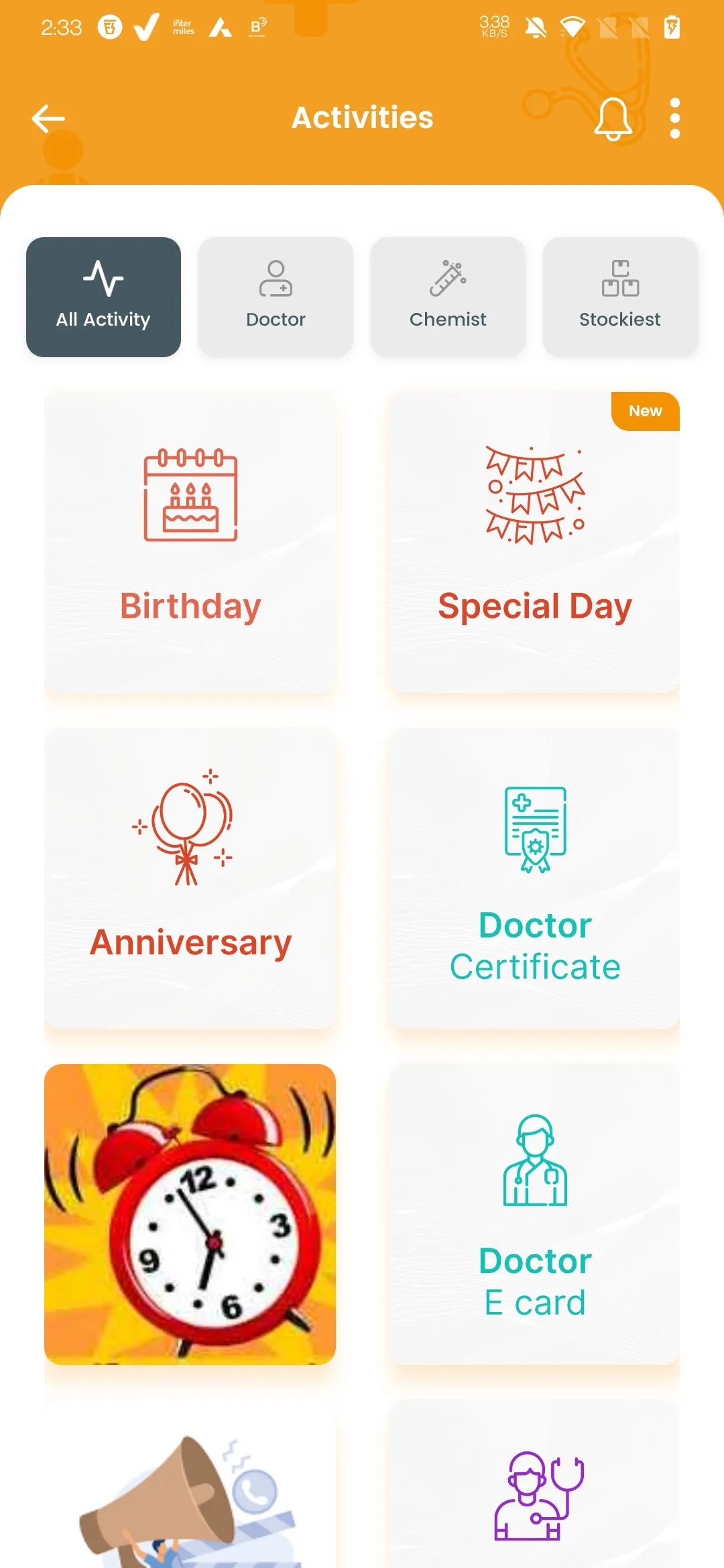This screenshot has width=724, height=1568.
Task: Open the Birthday activity card
Action: click(x=190, y=543)
